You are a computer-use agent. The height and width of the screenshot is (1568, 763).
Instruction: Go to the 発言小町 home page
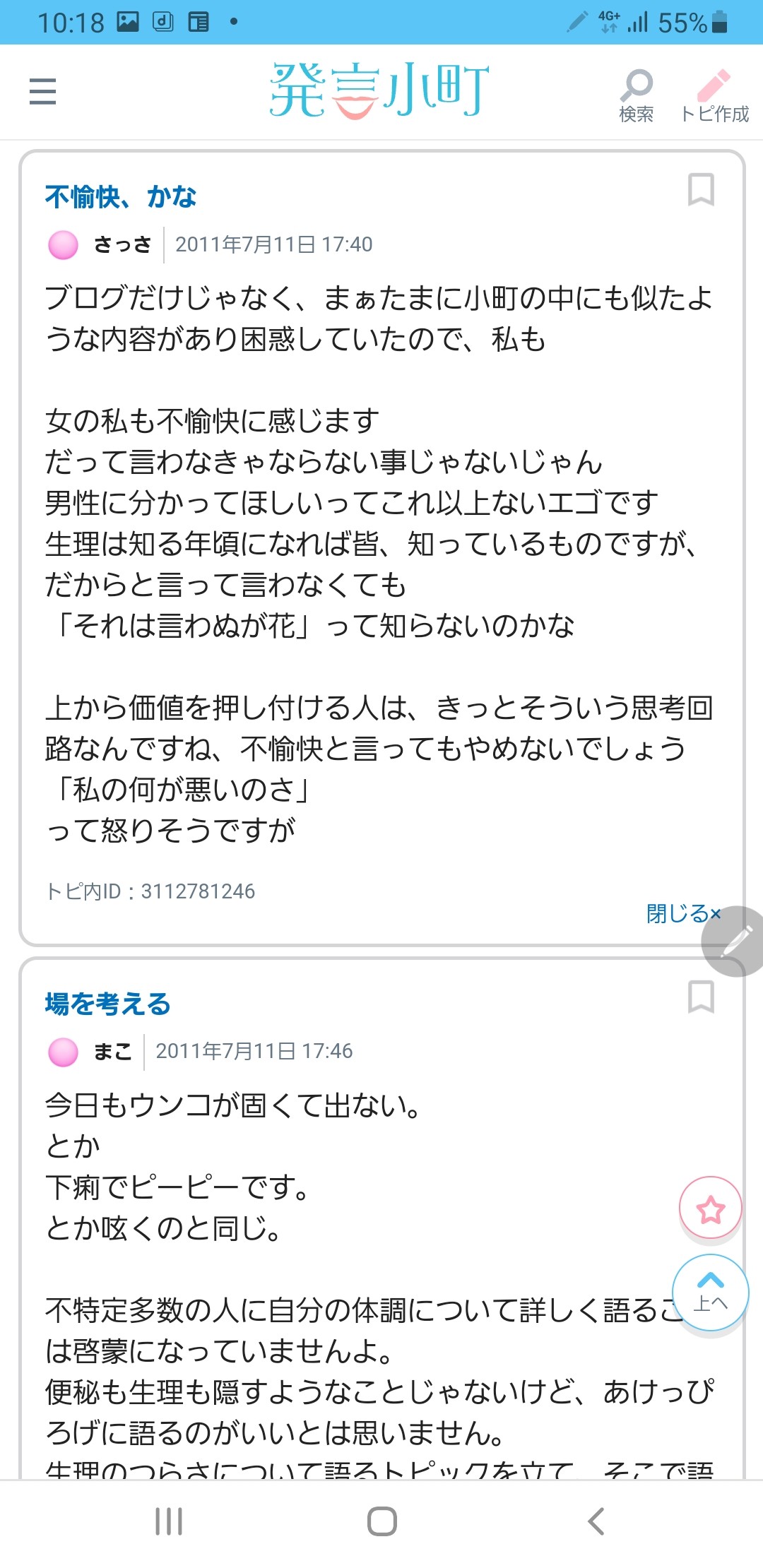pyautogui.click(x=379, y=90)
